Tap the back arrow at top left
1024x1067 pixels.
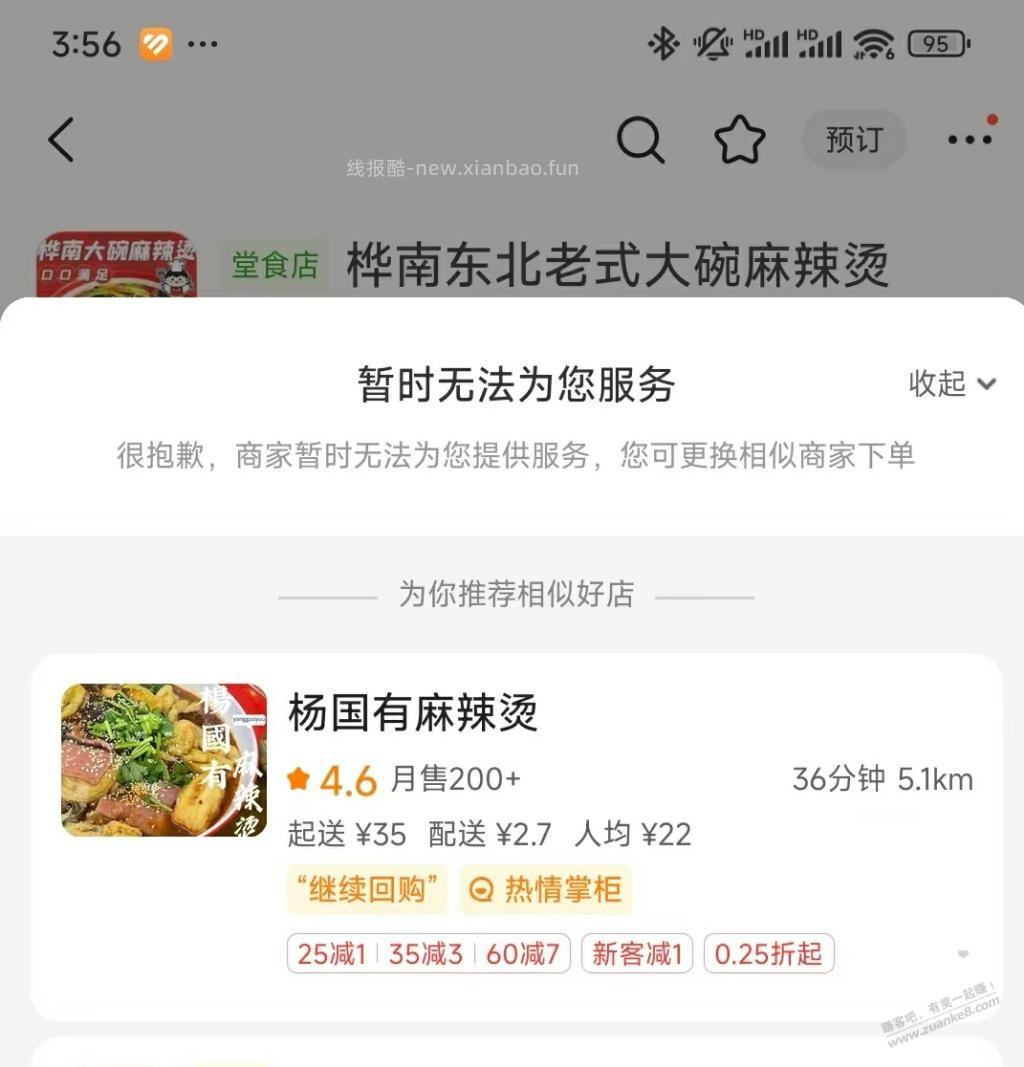point(62,140)
